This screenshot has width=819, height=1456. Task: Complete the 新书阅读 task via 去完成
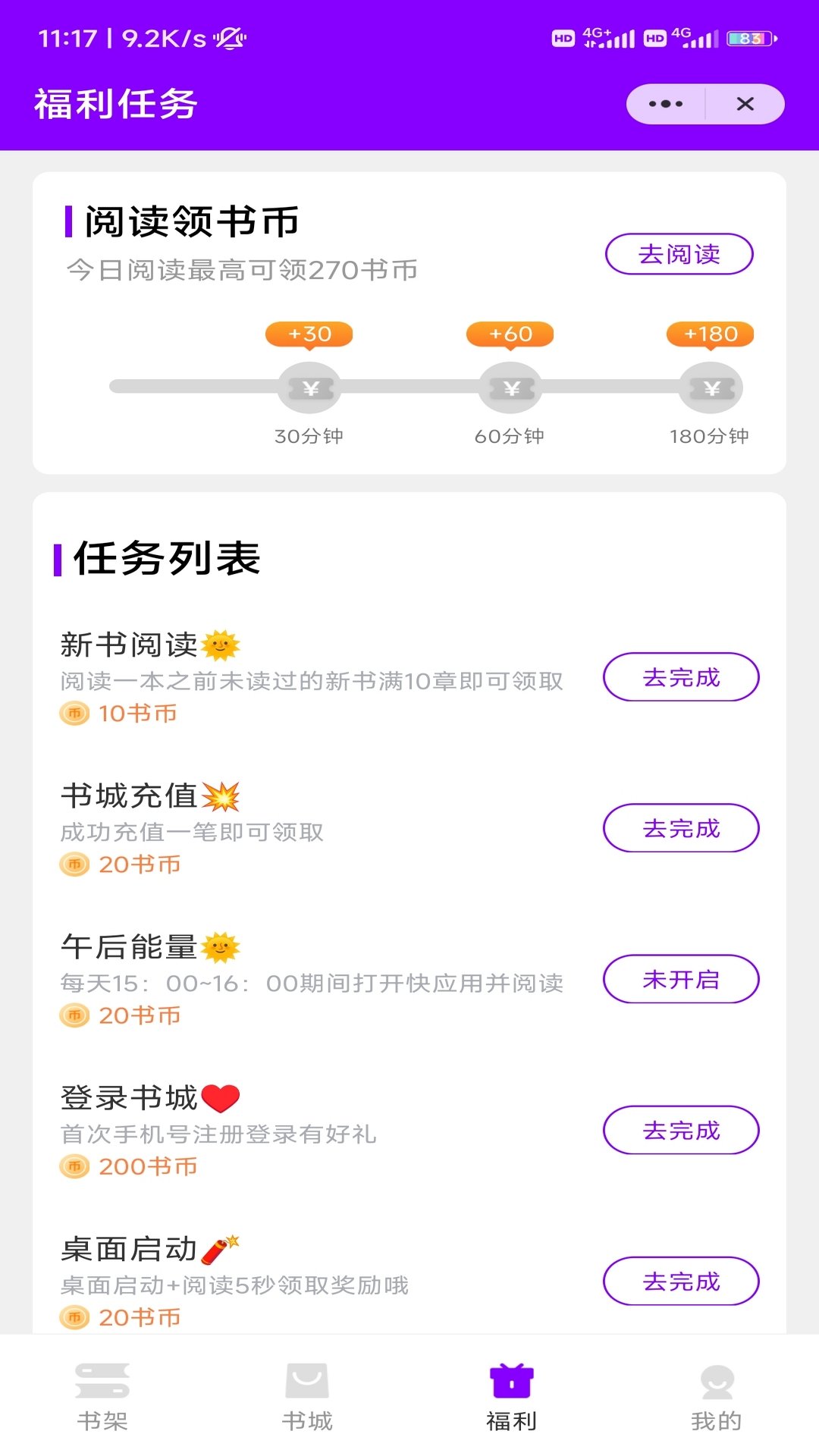coord(680,677)
